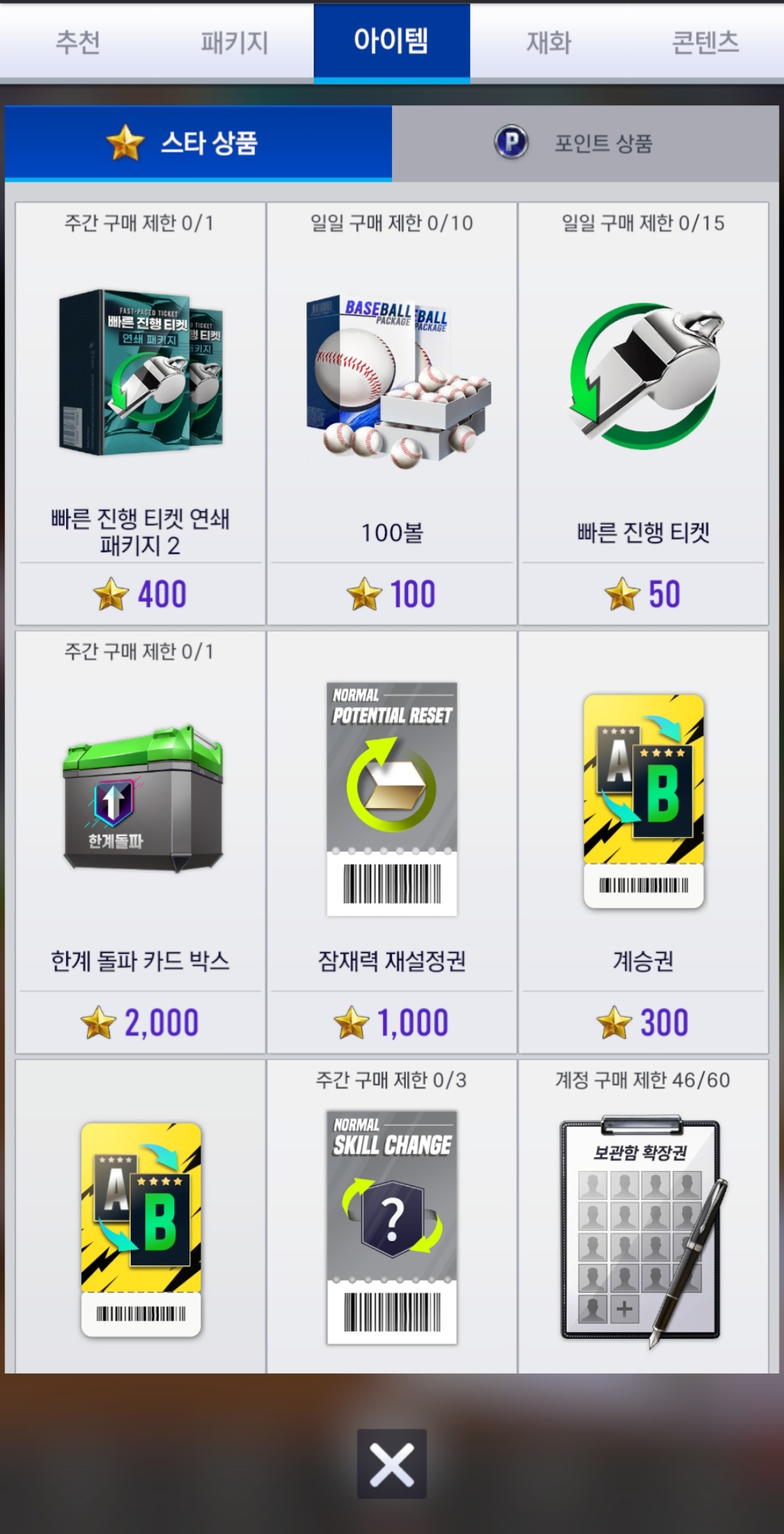Switch to the 추천 tab
Viewport: 784px width, 1534px height.
tap(78, 42)
